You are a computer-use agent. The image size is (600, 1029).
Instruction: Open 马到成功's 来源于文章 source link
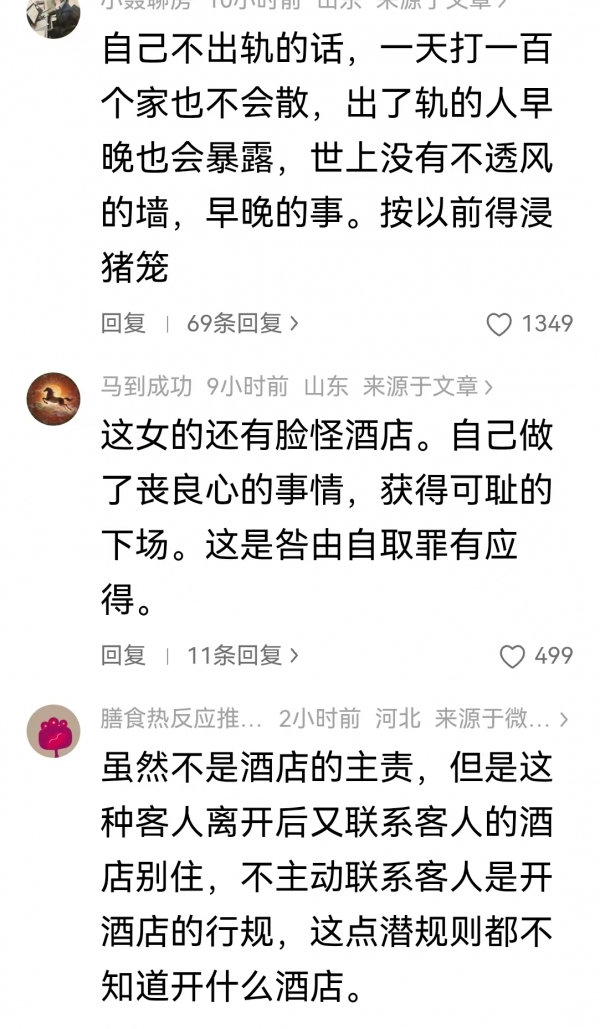point(427,386)
